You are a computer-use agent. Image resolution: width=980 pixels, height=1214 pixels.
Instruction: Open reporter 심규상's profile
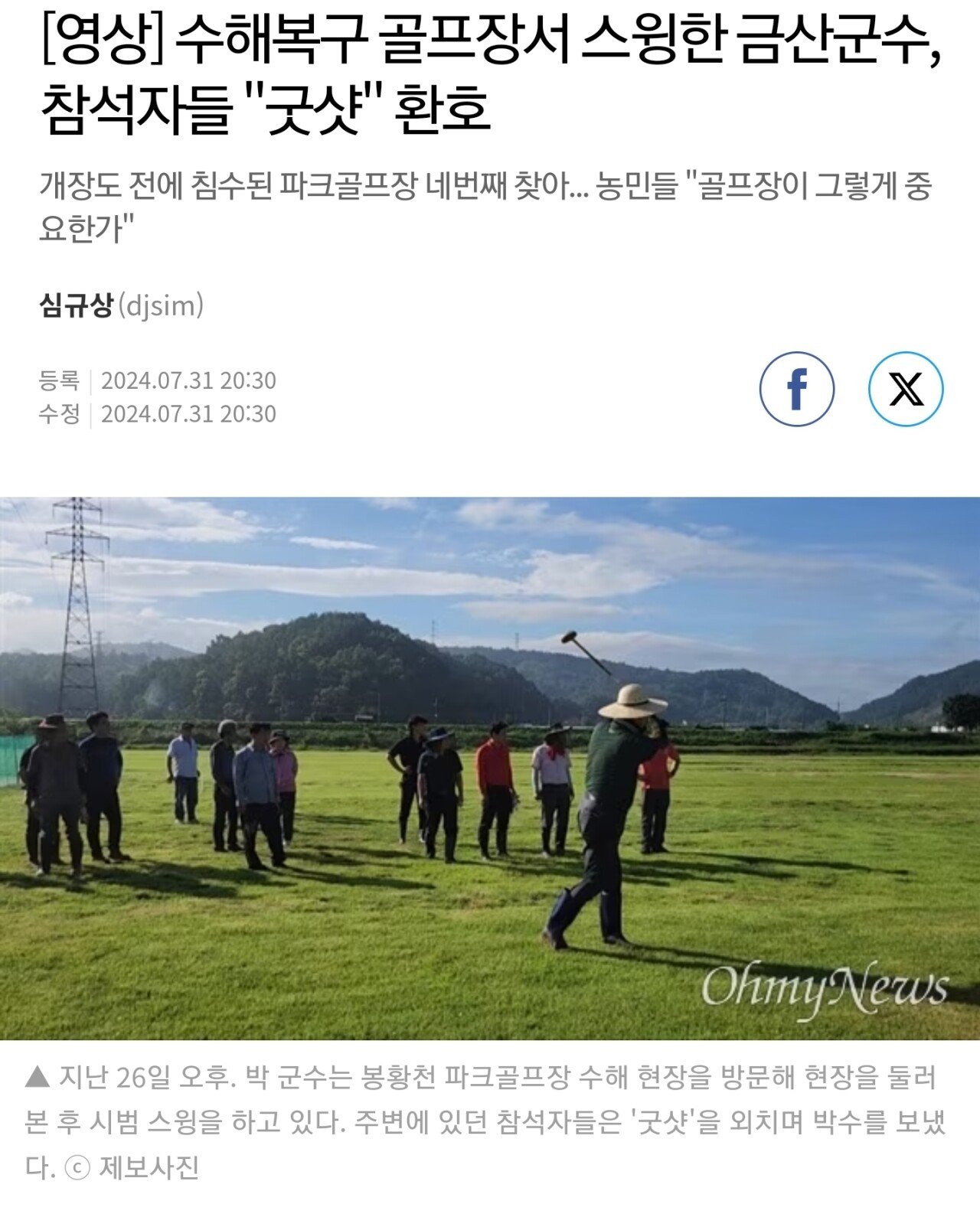point(77,305)
